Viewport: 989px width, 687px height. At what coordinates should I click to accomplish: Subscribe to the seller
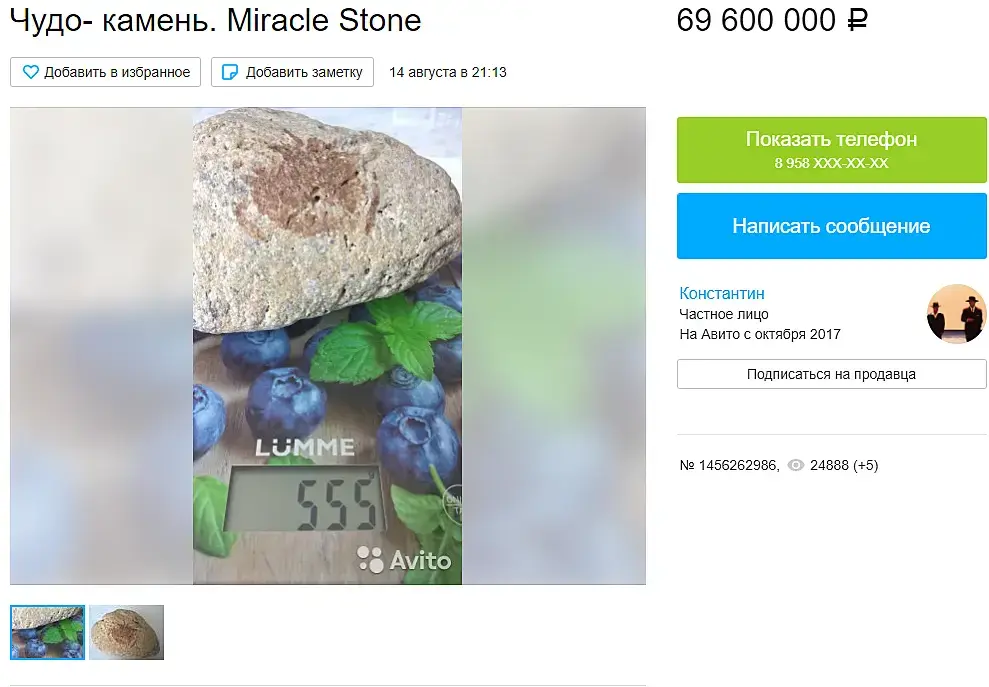[x=831, y=374]
